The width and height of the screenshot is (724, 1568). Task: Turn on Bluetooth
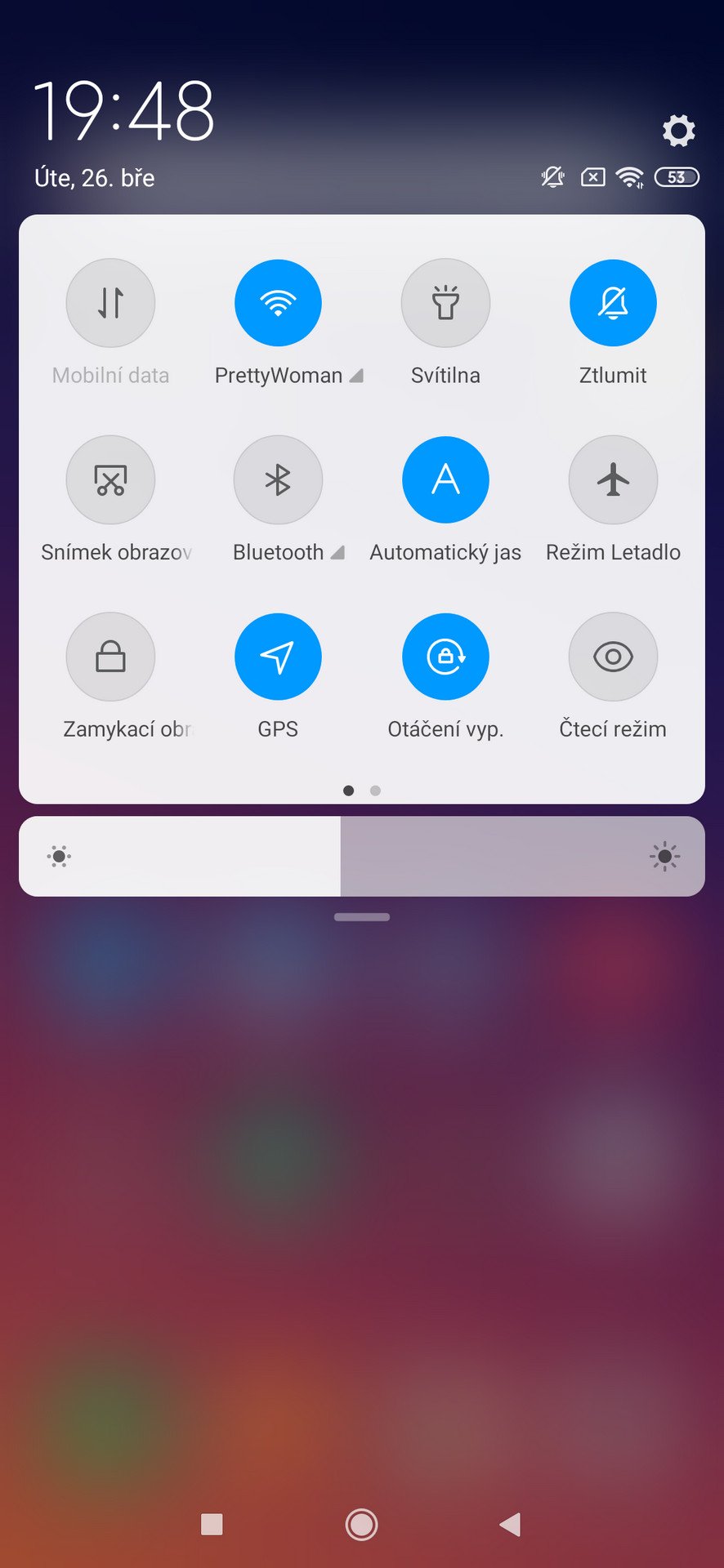278,479
